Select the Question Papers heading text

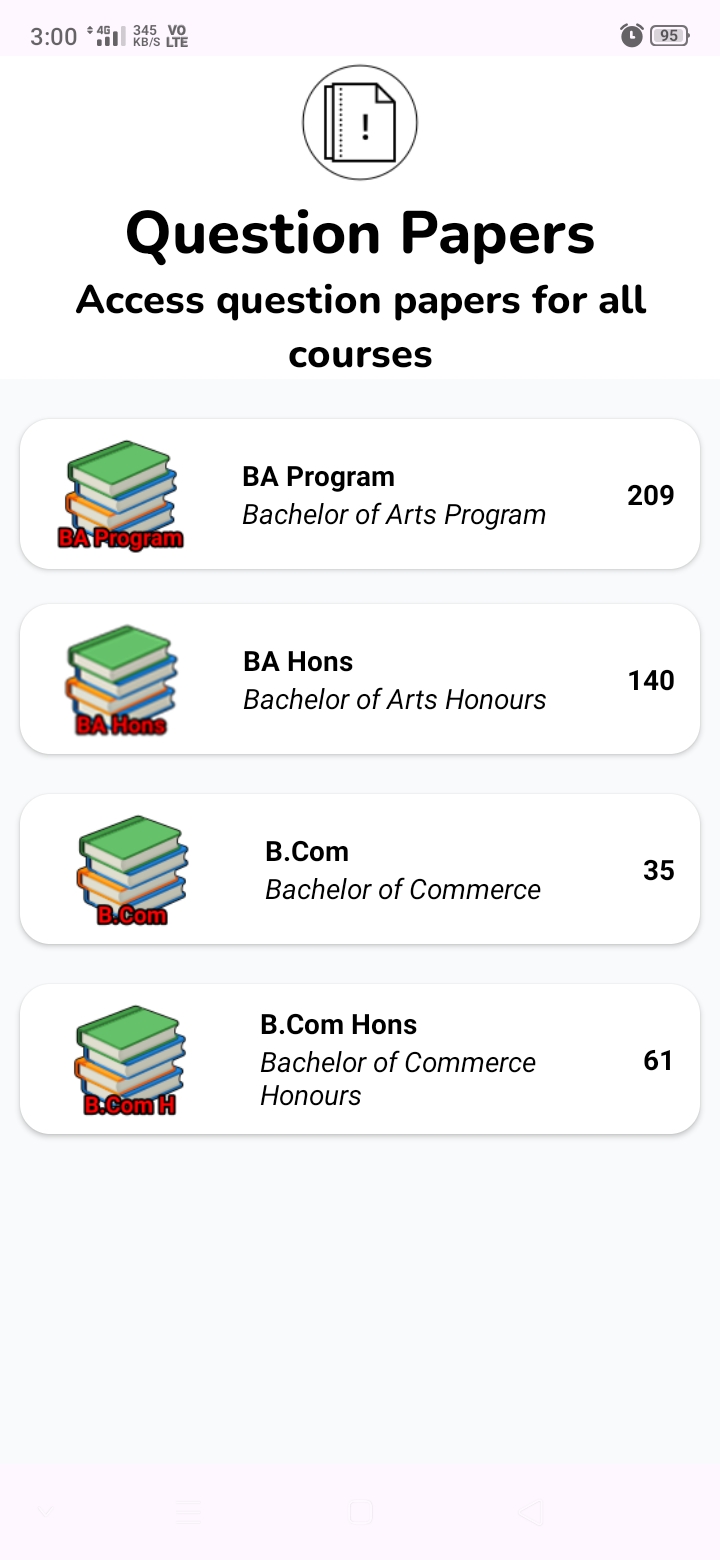[x=360, y=233]
